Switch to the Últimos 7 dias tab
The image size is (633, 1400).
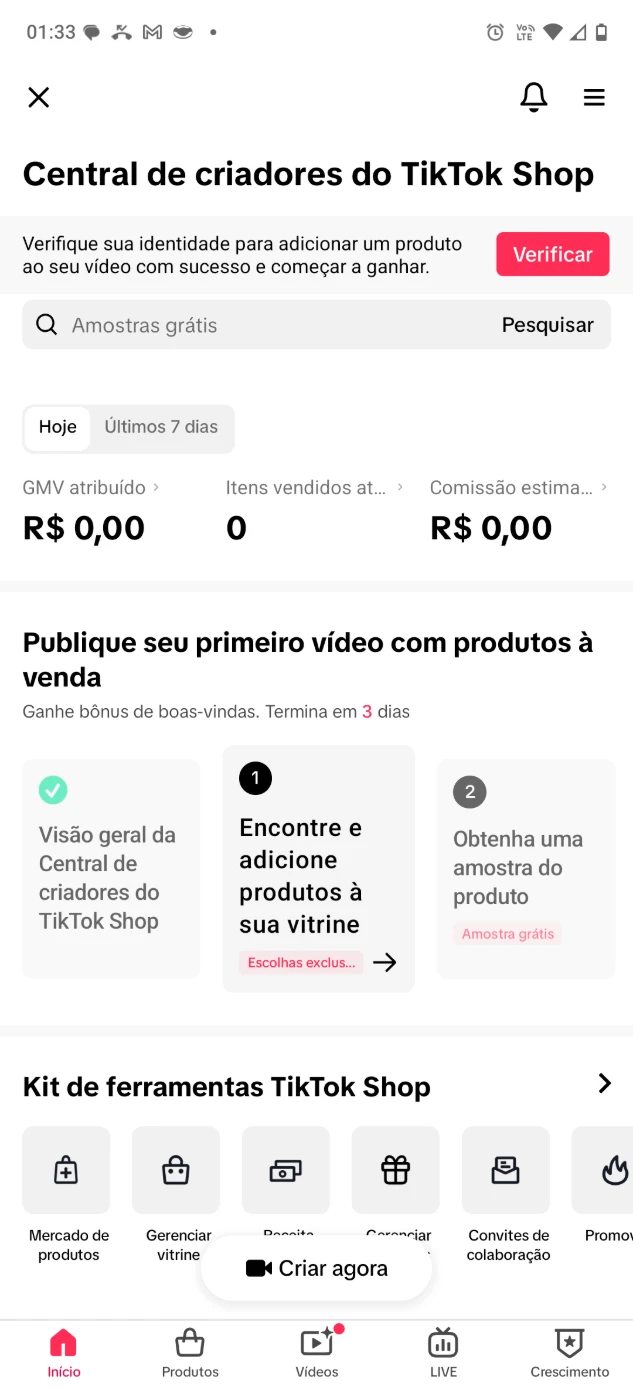pos(161,427)
